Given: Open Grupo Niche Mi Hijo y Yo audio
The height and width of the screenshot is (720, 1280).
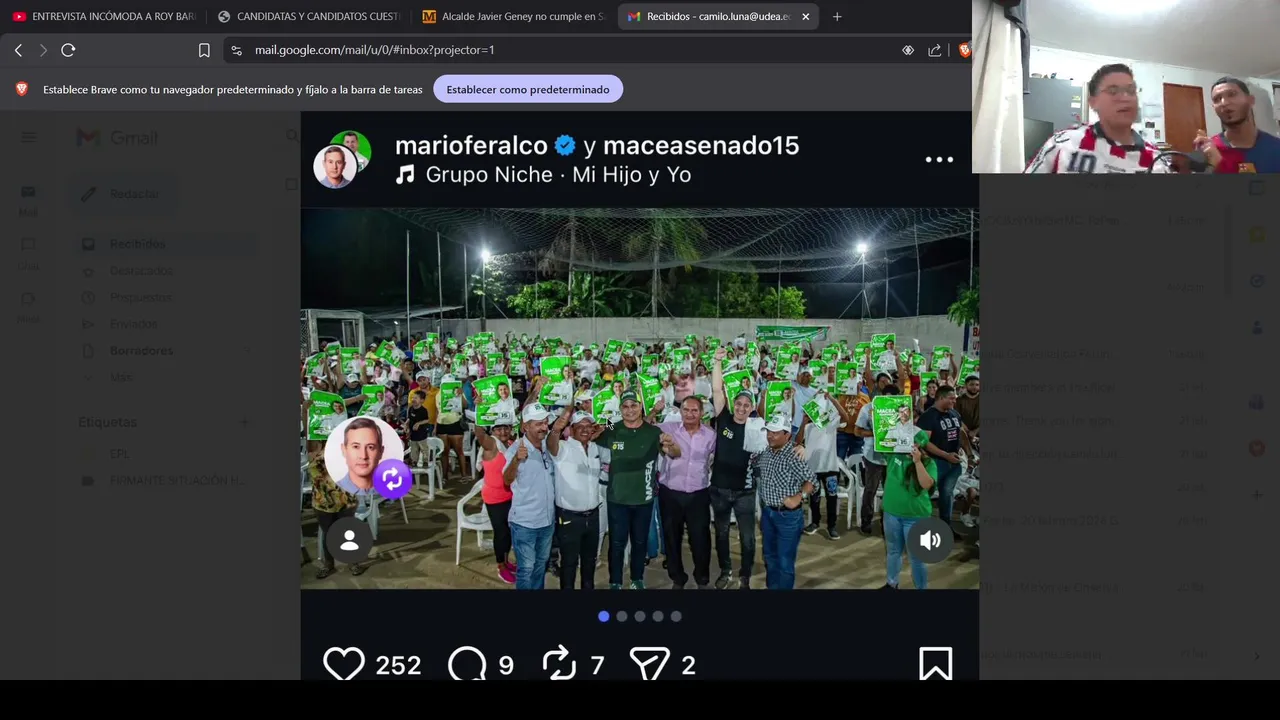Looking at the screenshot, I should pos(557,175).
